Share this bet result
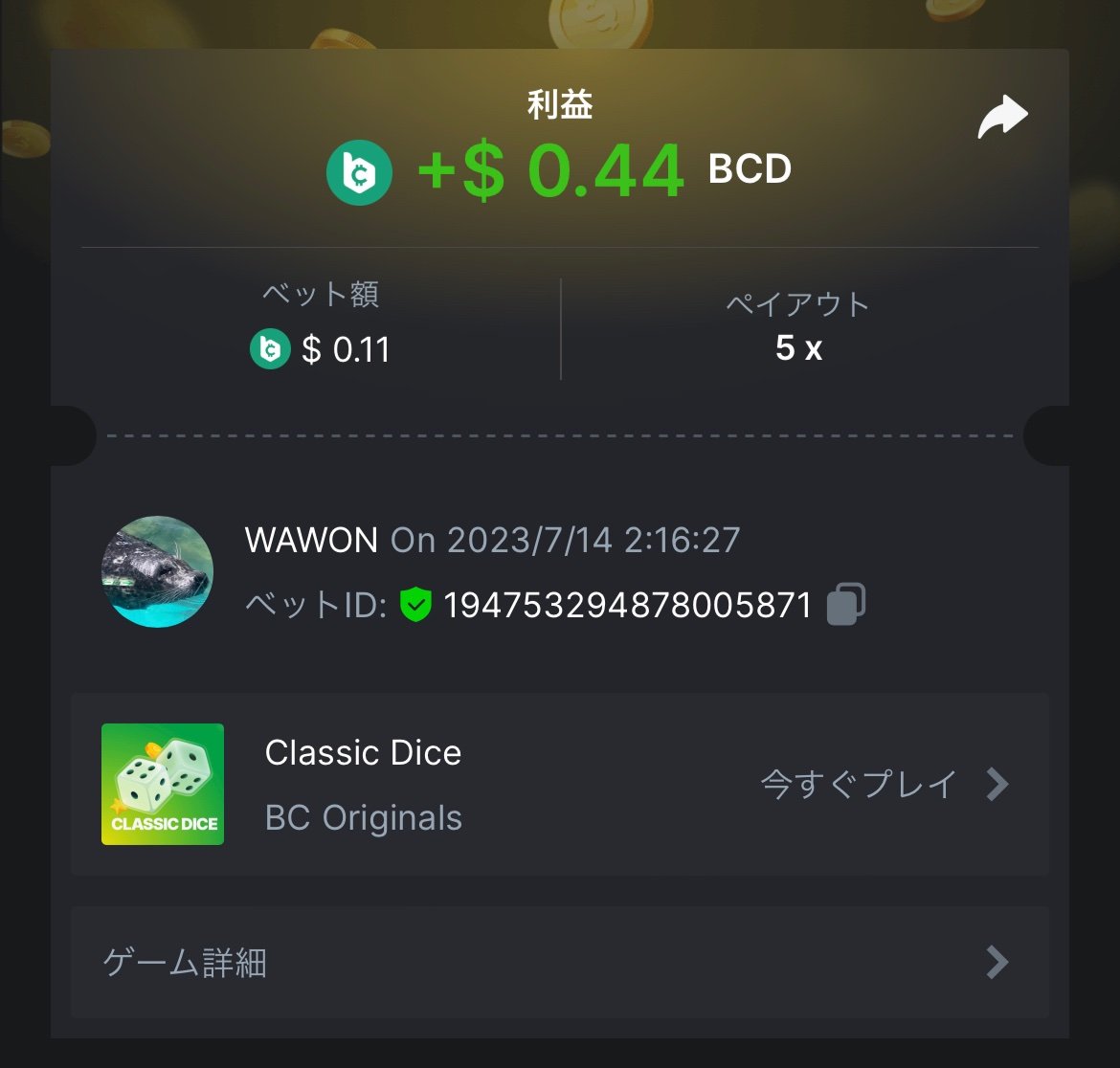1120x1068 pixels. pos(1002,118)
